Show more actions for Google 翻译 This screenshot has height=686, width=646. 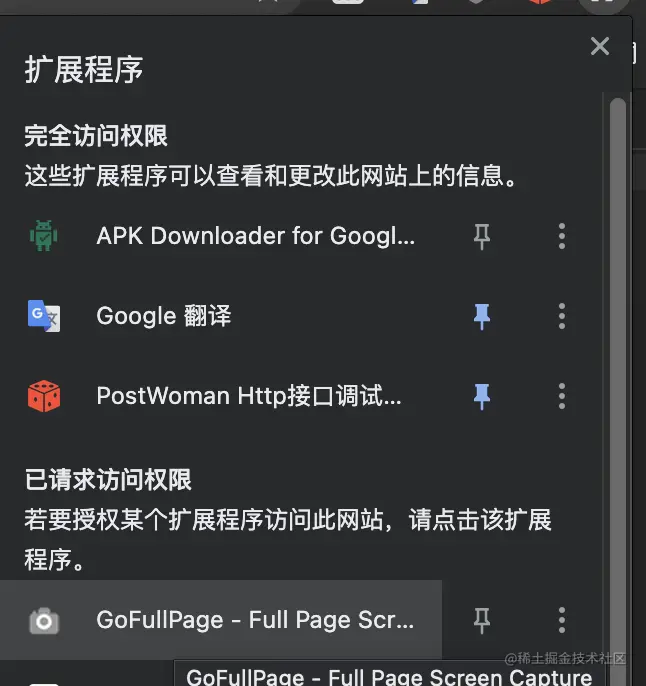562,316
